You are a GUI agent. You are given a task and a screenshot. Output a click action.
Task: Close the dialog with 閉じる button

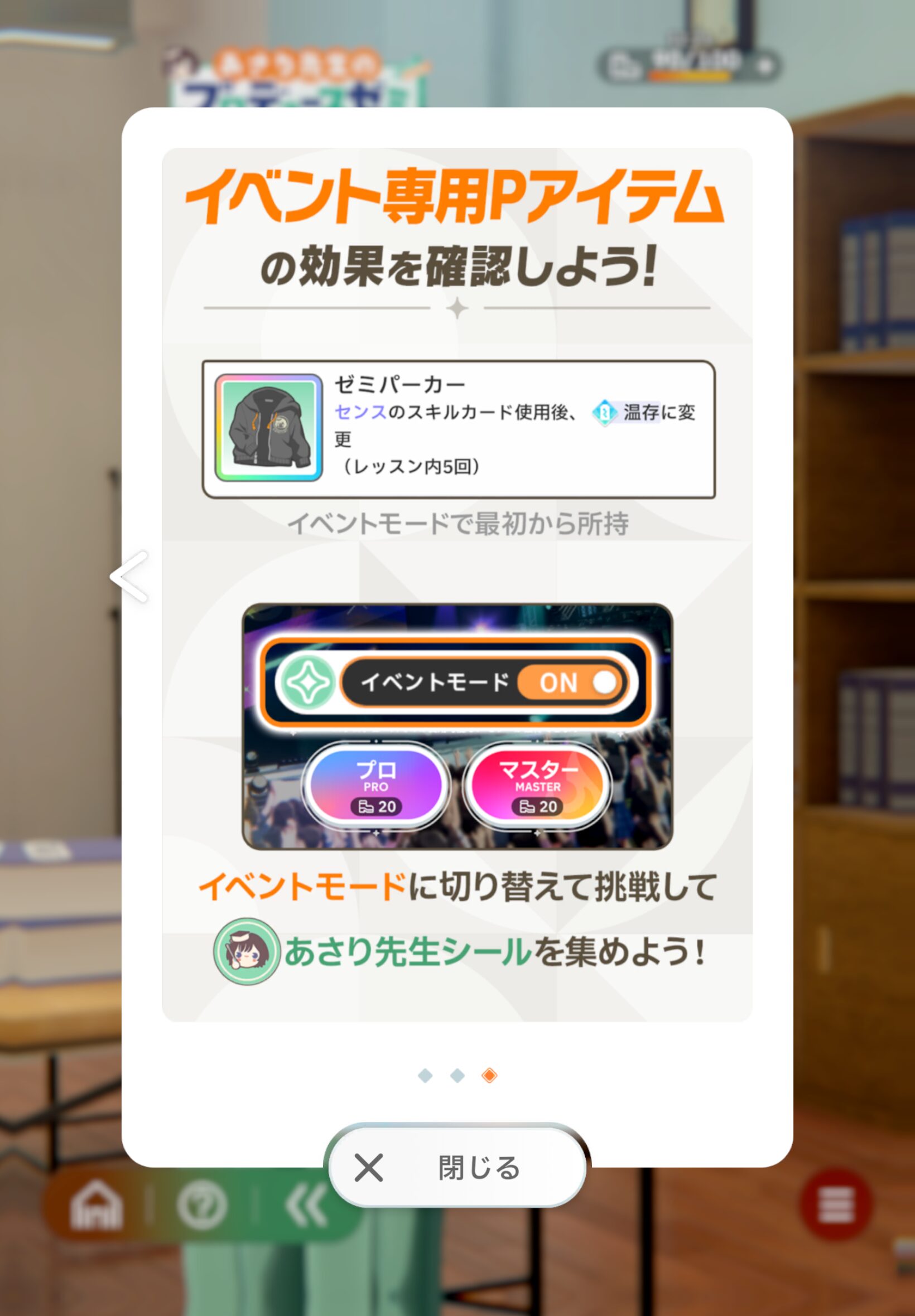[457, 1167]
